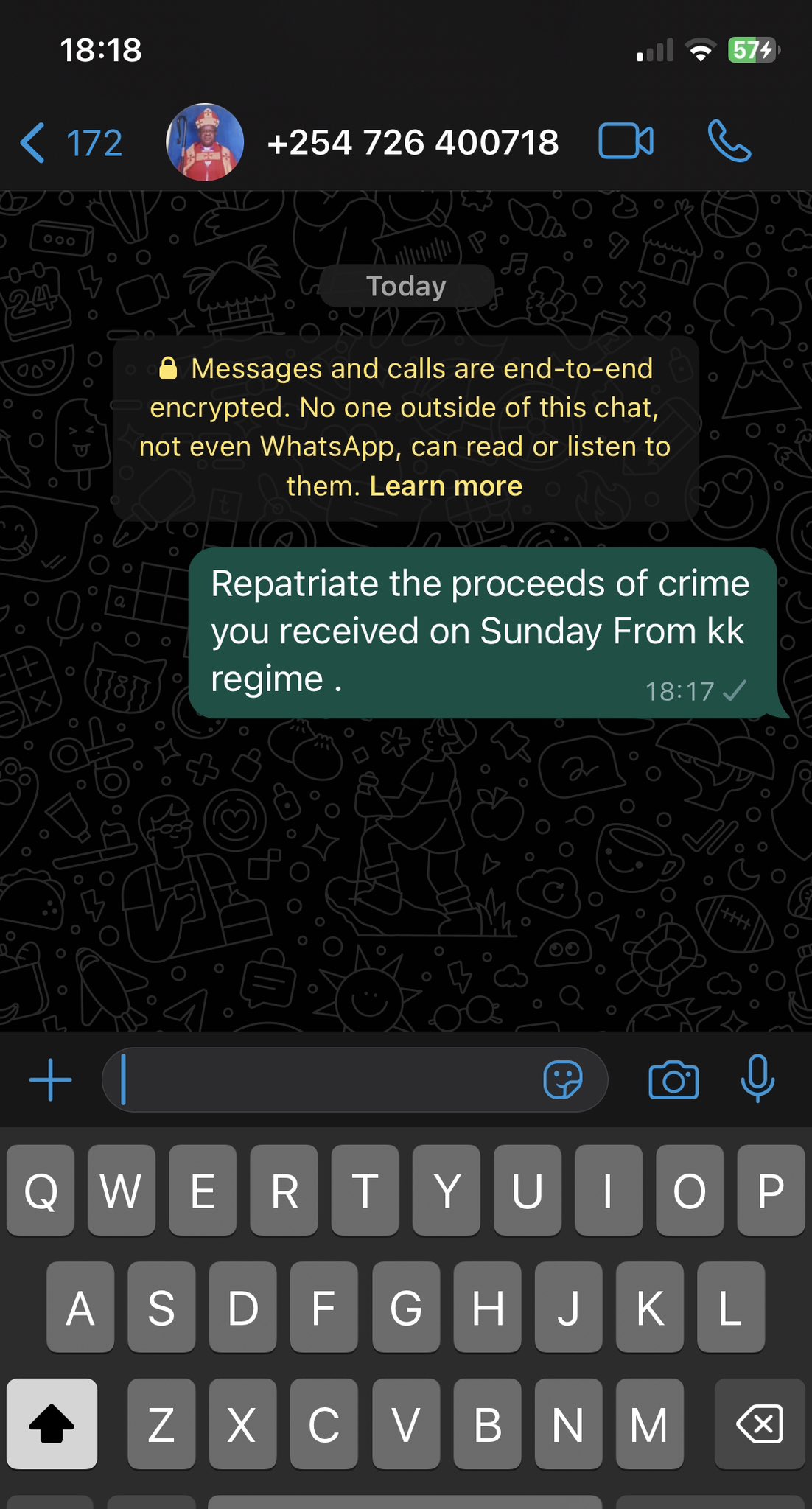Image resolution: width=812 pixels, height=1509 pixels.
Task: Focus the message text field
Action: [324, 1080]
